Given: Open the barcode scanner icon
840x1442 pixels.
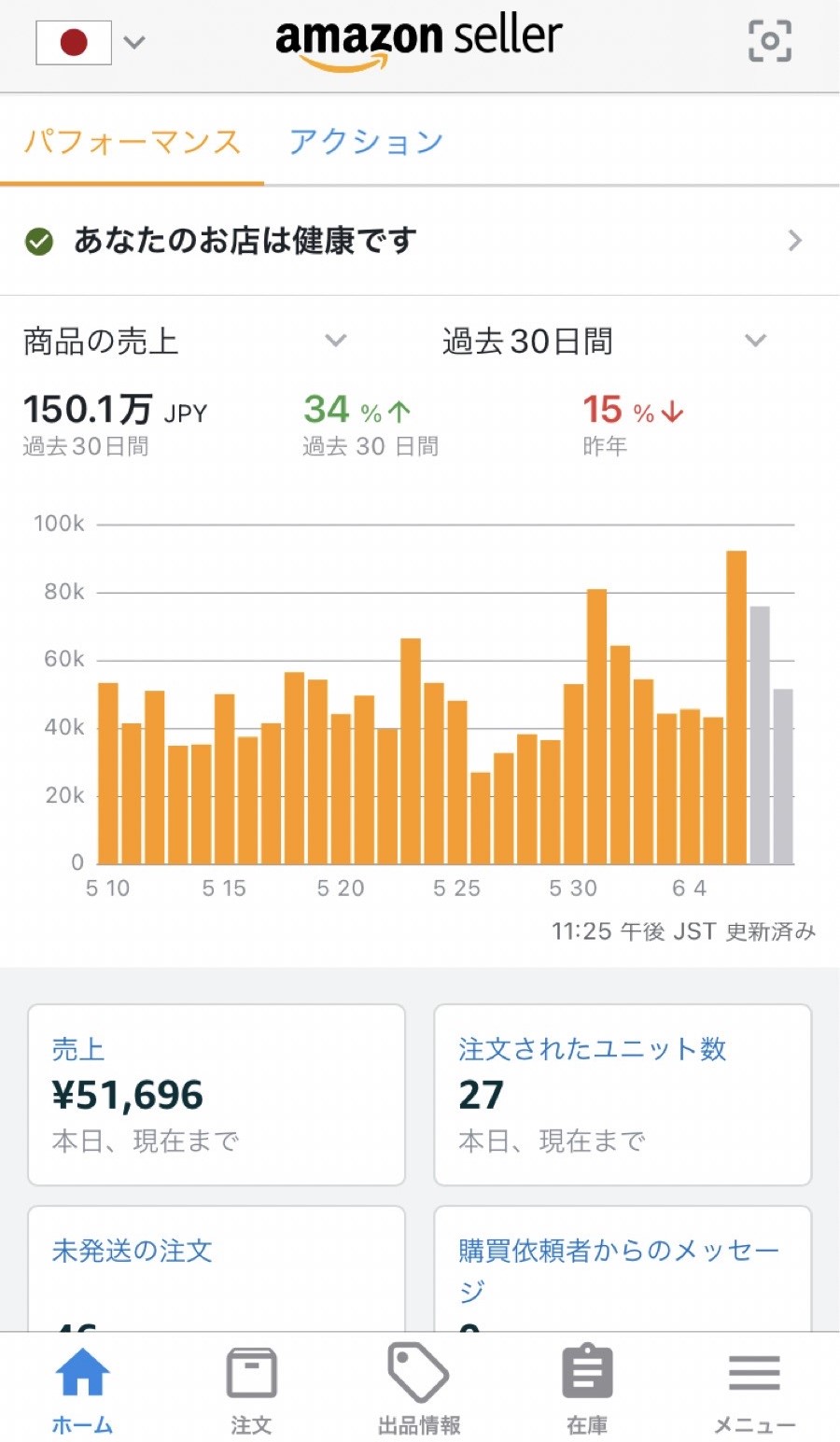Looking at the screenshot, I should click(x=770, y=41).
